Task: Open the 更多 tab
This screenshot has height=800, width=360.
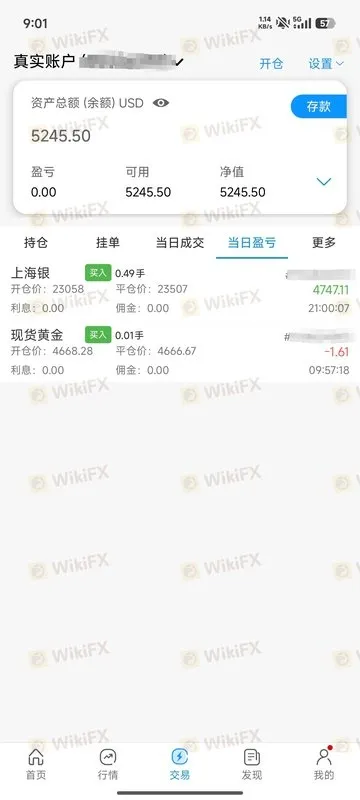Action: 324,243
